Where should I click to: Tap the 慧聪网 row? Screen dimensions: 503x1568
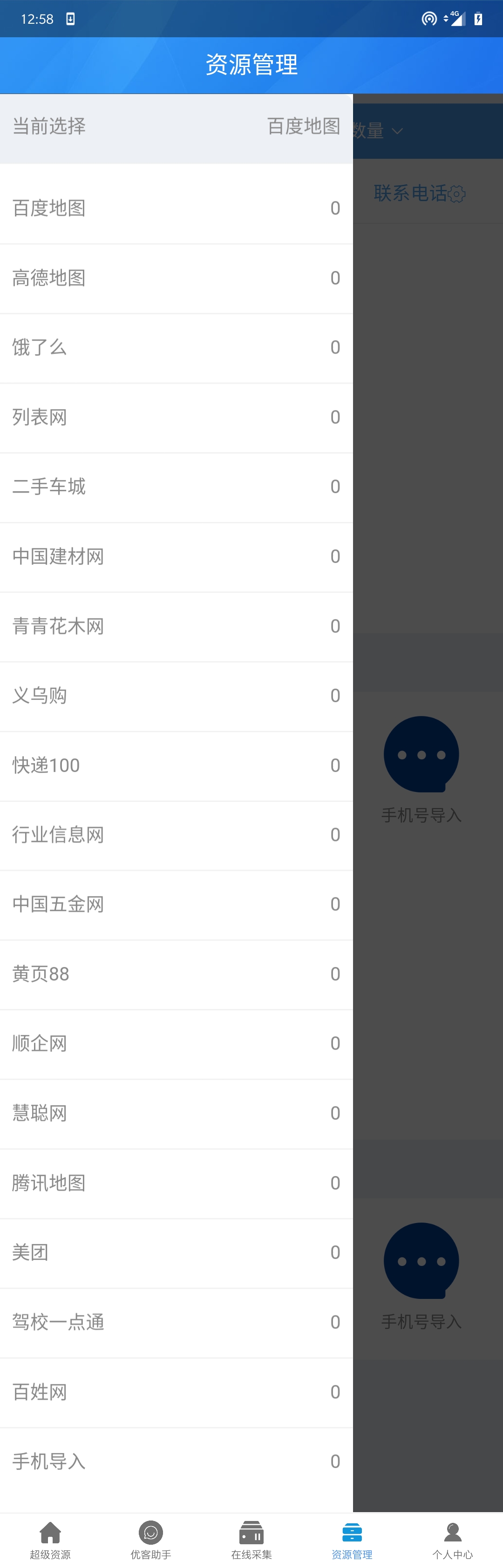click(x=176, y=1113)
